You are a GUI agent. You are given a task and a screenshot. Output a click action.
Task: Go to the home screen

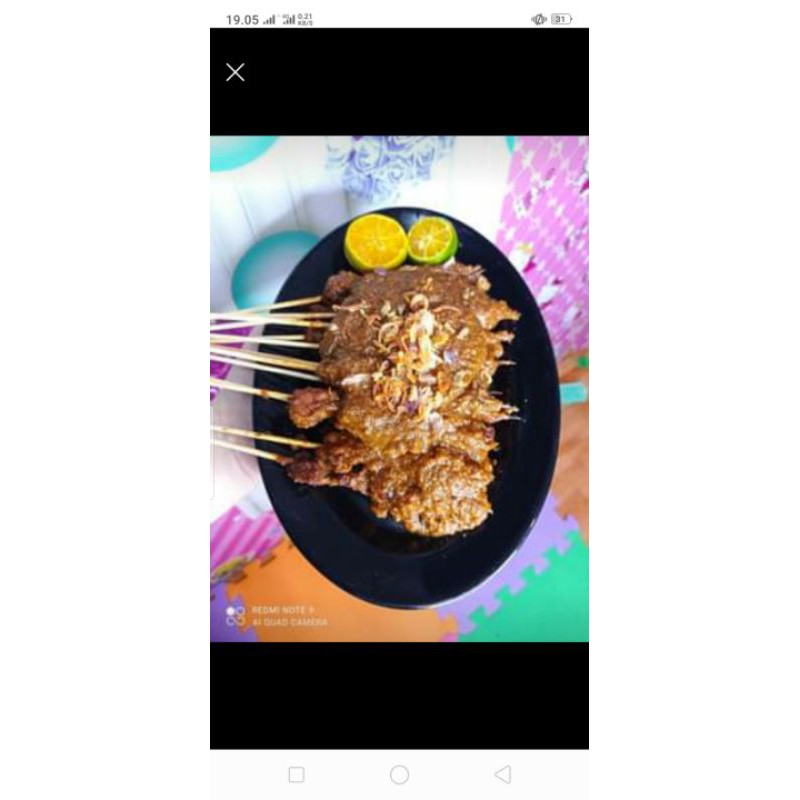pyautogui.click(x=399, y=774)
